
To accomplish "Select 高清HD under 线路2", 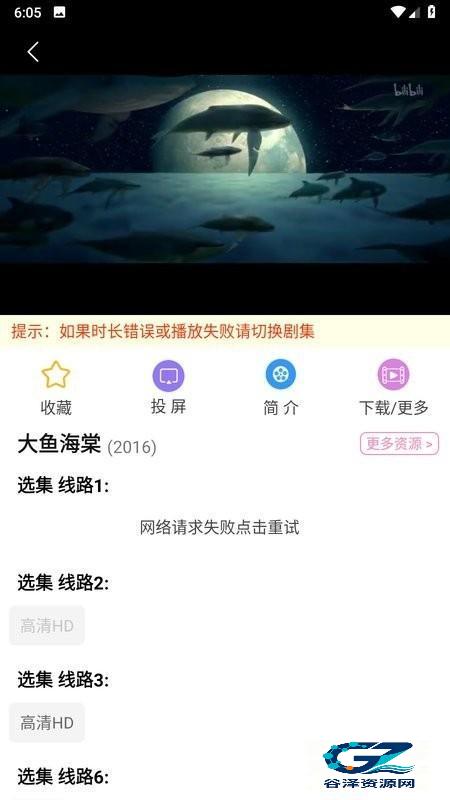I will pos(47,626).
